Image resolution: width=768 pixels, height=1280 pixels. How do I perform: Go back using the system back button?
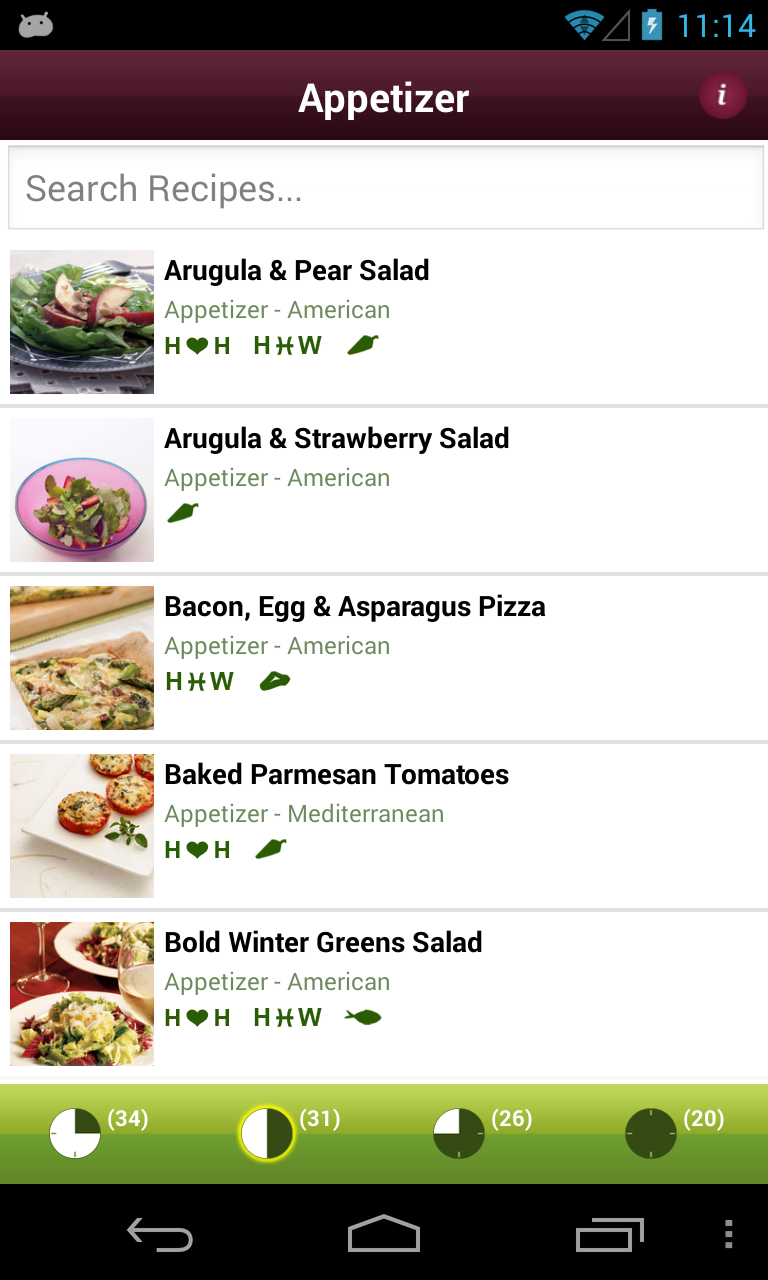pyautogui.click(x=159, y=1234)
